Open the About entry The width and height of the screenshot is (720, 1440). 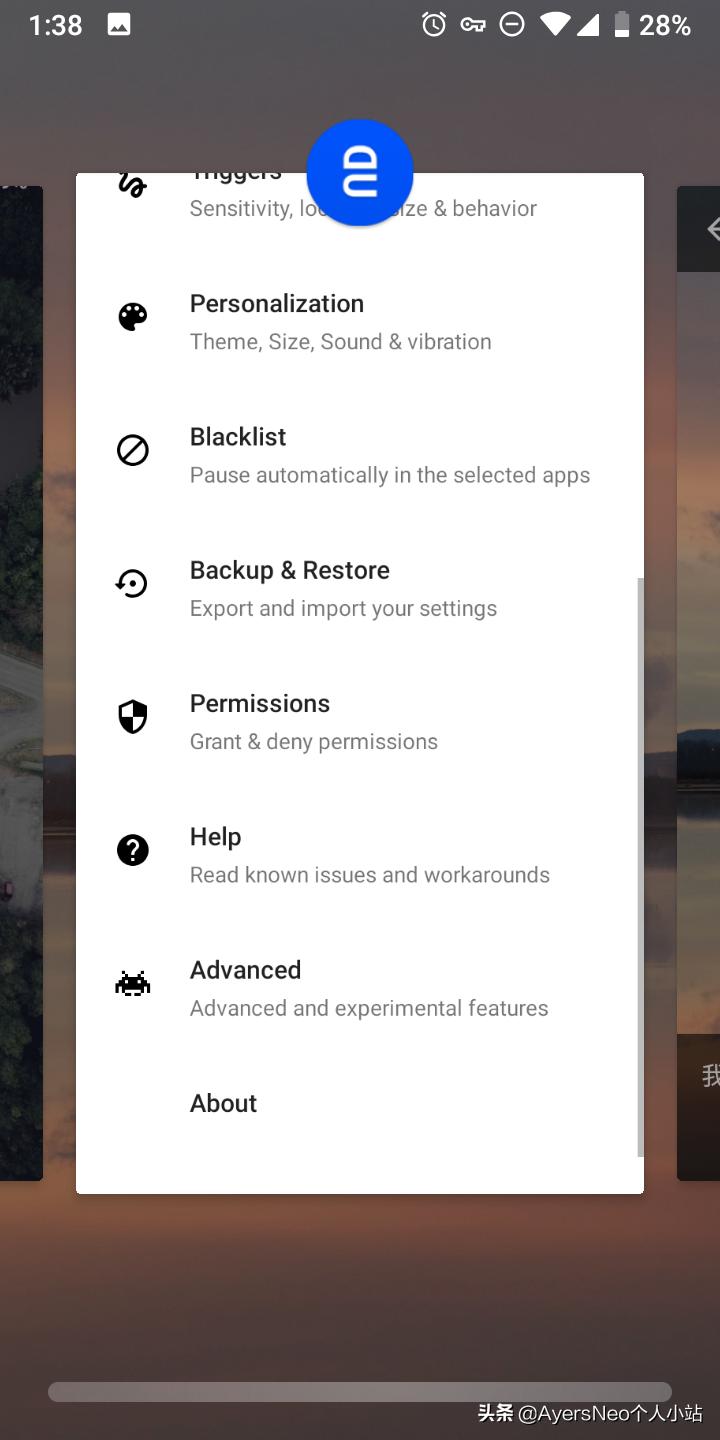224,1103
